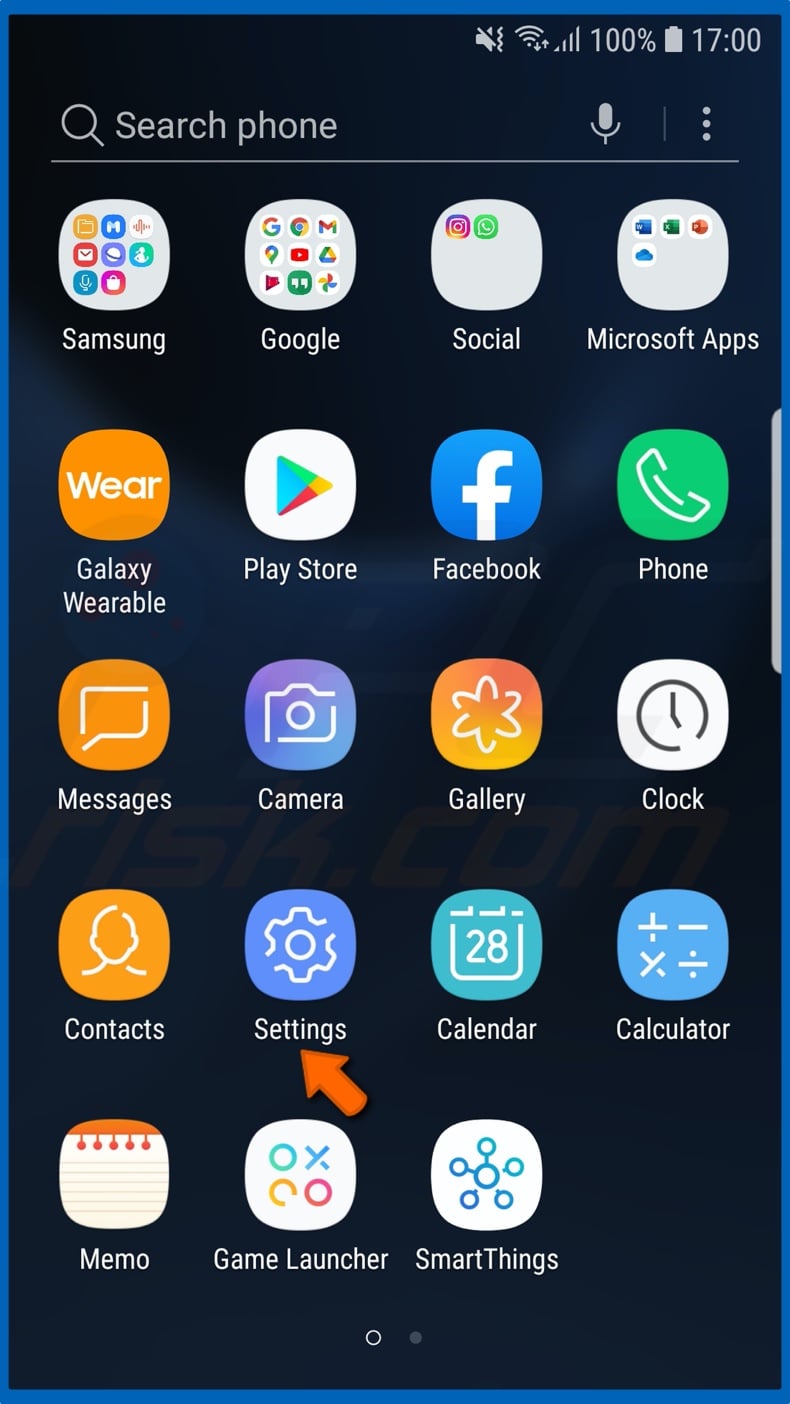Open the Samsung apps folder
Viewport: 790px width, 1404px height.
pos(114,255)
